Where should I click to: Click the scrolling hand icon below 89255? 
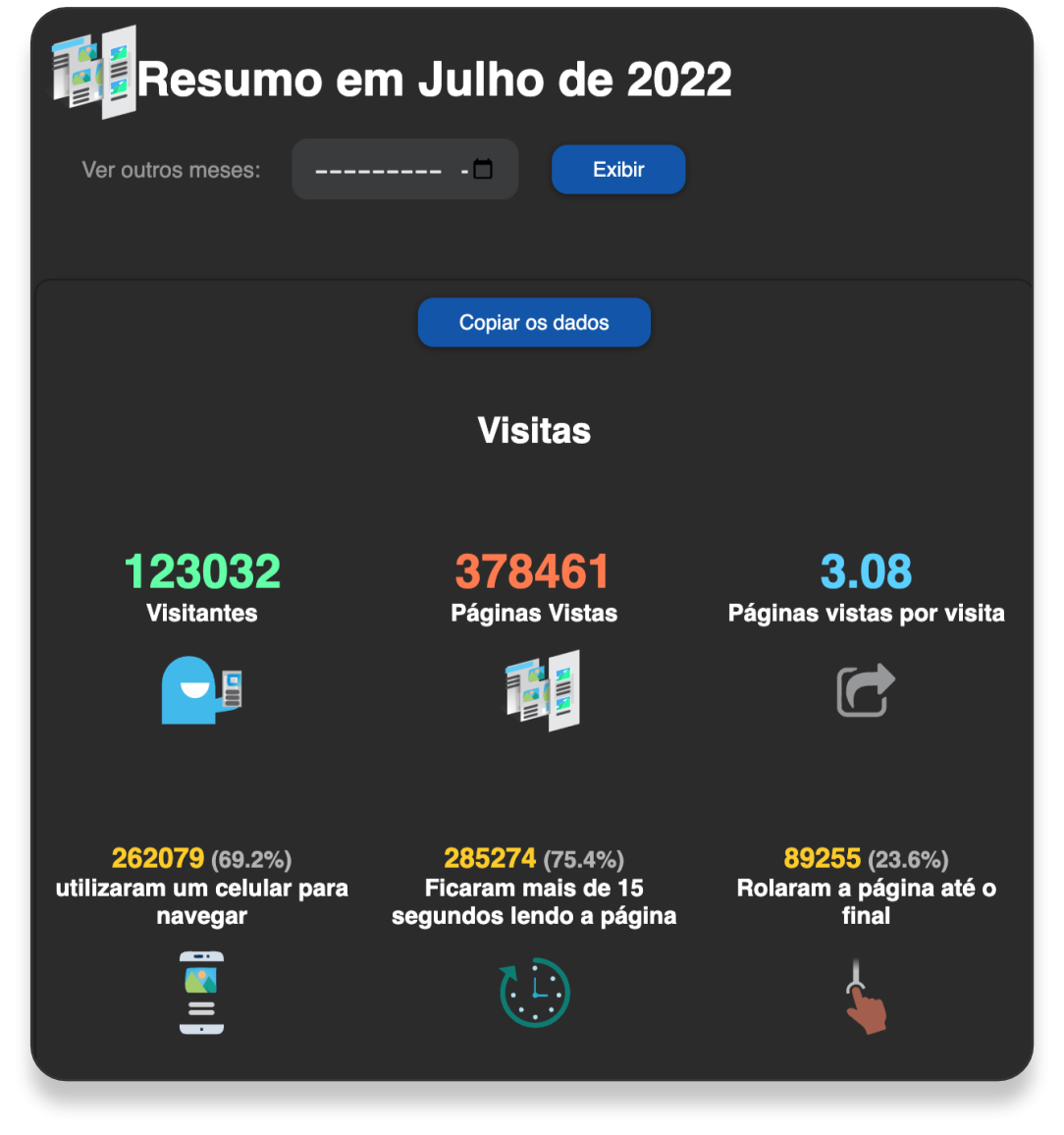click(x=867, y=995)
